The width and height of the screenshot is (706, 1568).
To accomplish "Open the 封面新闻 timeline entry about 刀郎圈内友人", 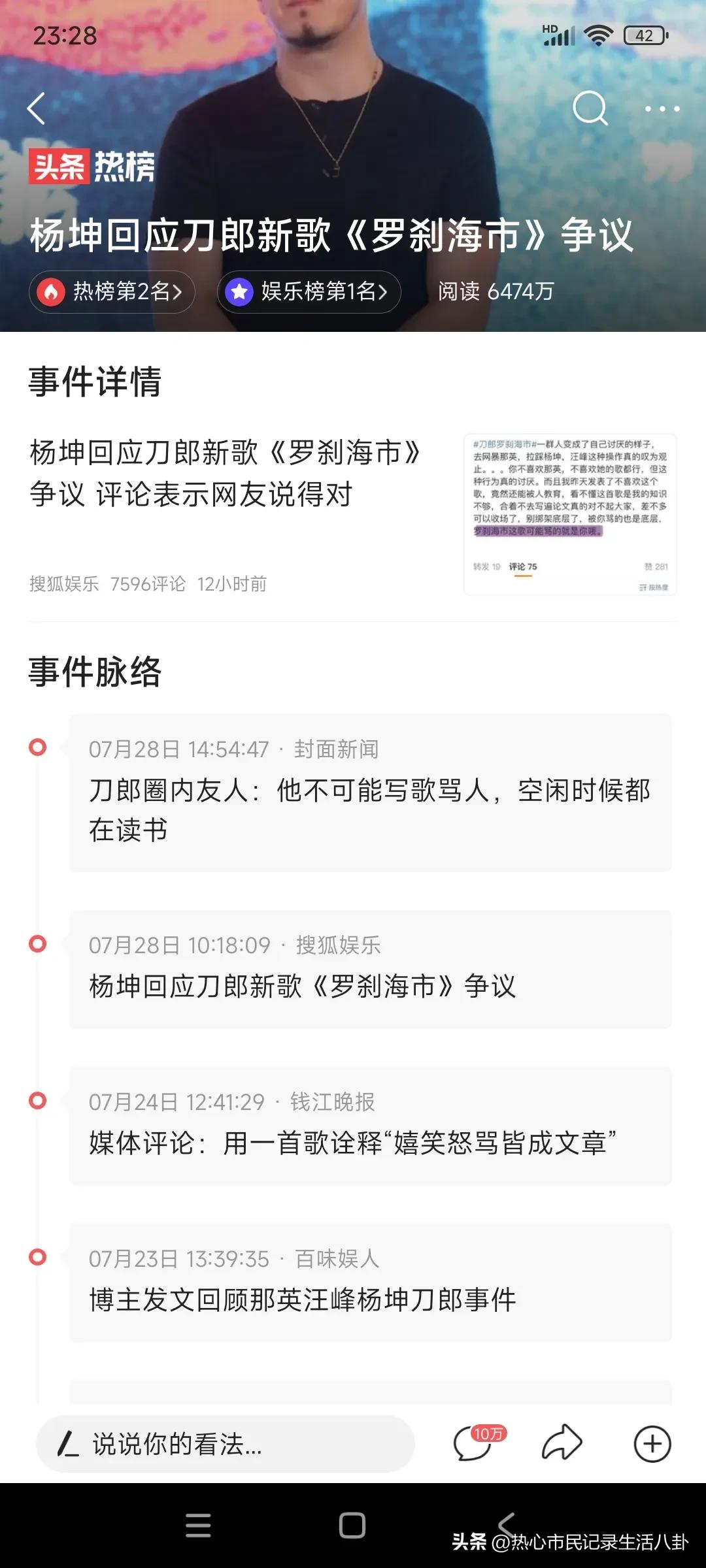I will 370,792.
